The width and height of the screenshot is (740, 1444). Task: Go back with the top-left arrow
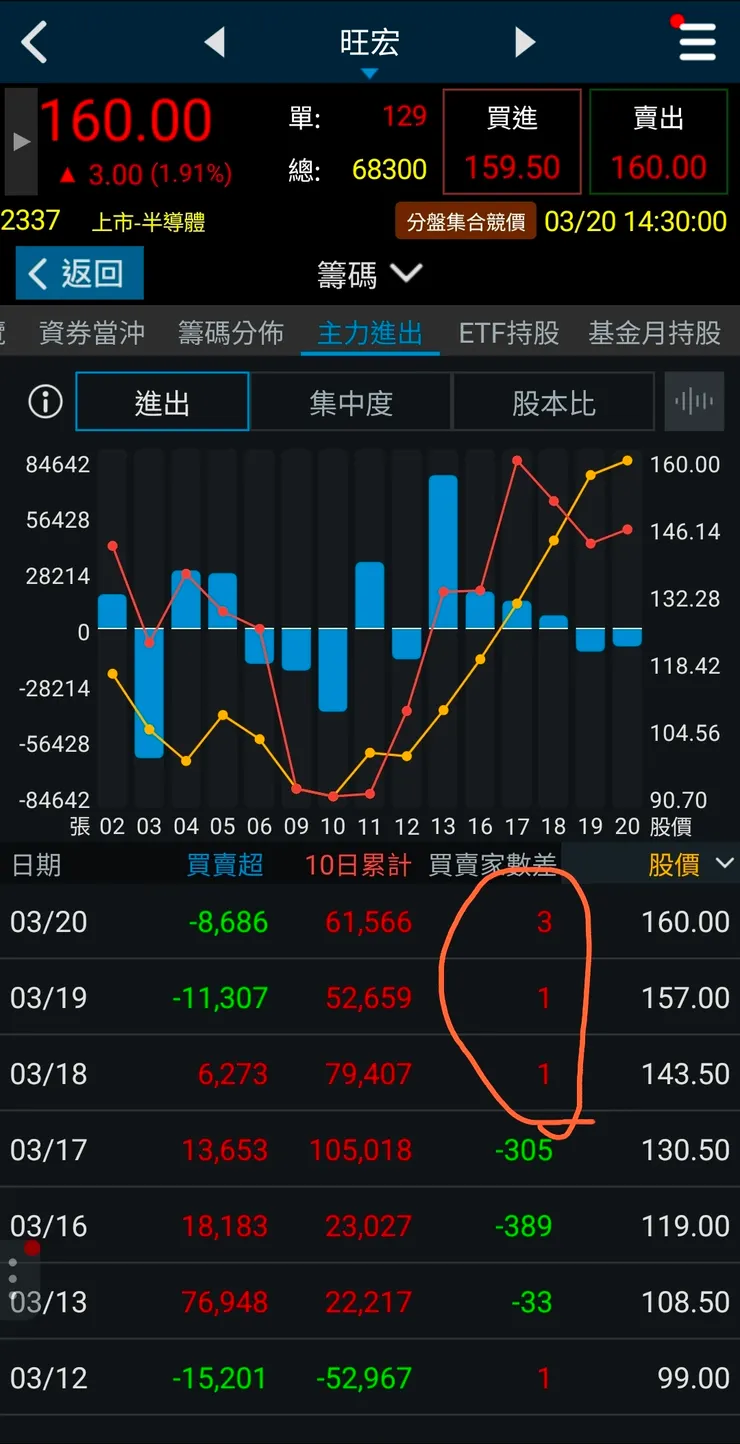34,42
